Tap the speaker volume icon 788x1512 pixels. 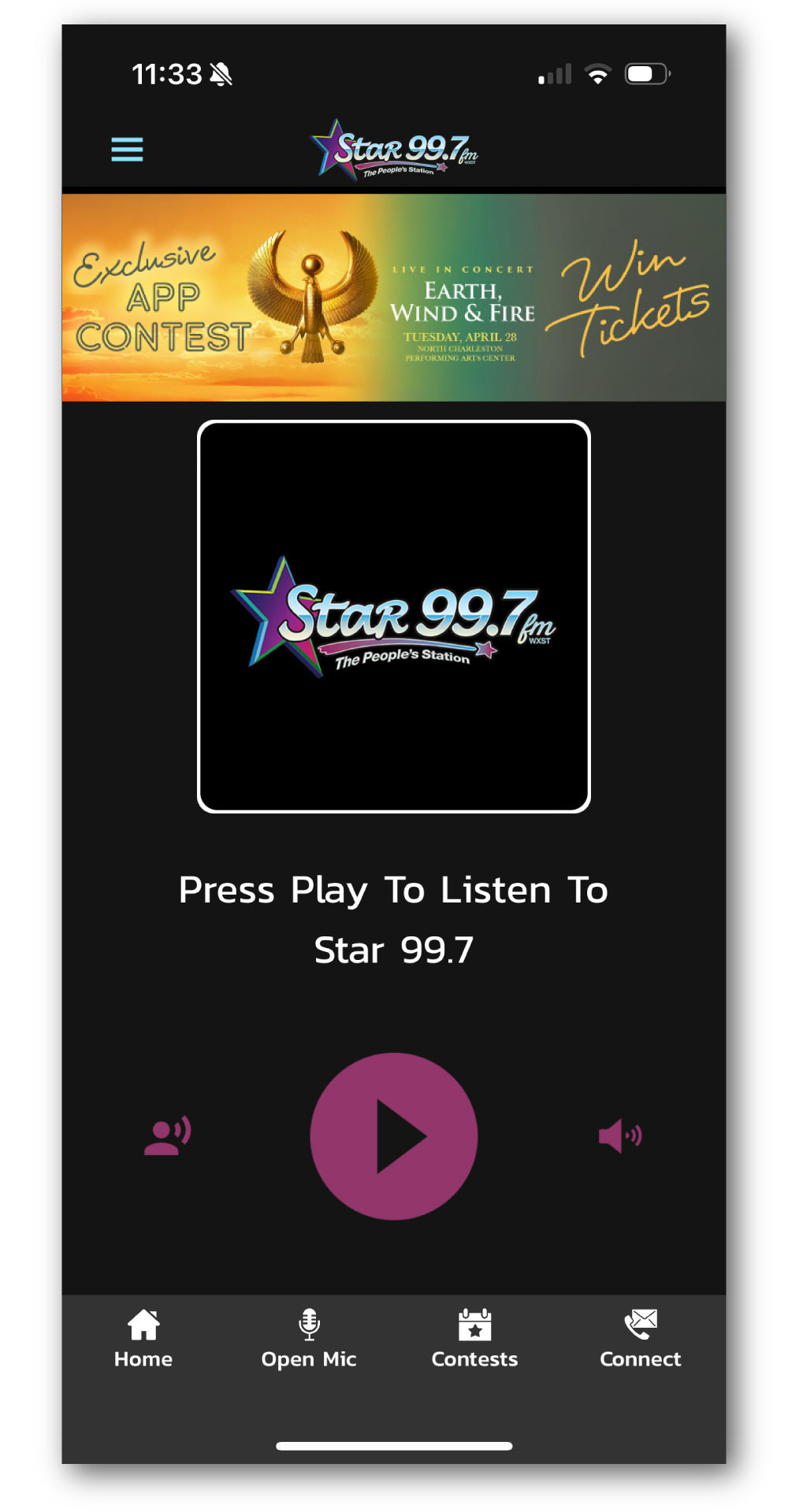click(620, 1136)
